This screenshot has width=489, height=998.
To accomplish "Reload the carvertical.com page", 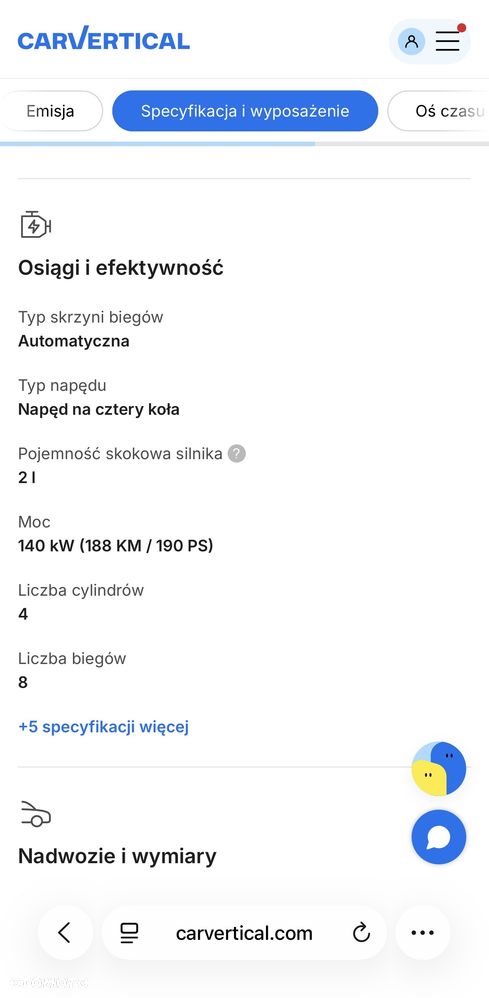I will pos(361,933).
